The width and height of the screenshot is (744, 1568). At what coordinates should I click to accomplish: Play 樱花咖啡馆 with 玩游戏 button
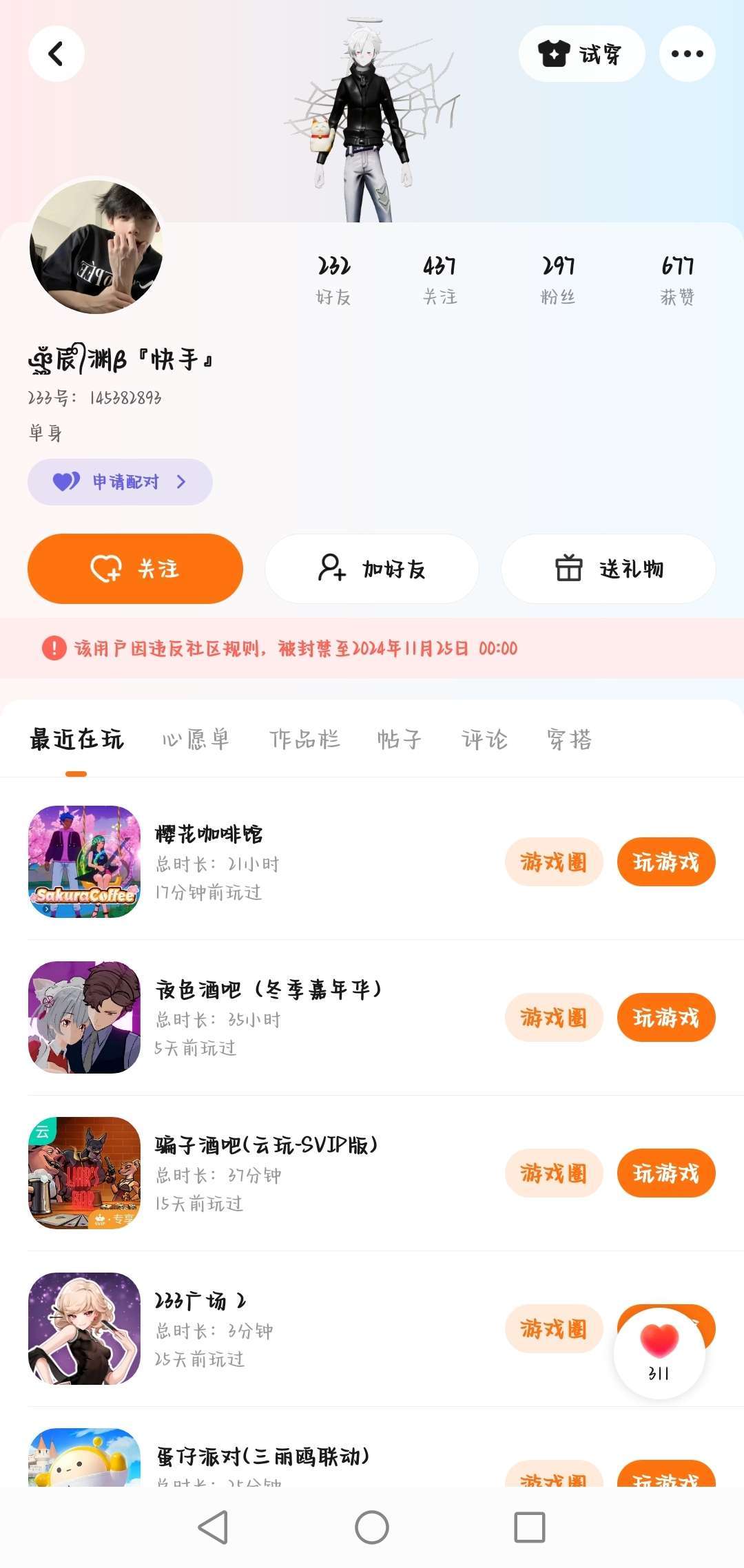point(665,861)
